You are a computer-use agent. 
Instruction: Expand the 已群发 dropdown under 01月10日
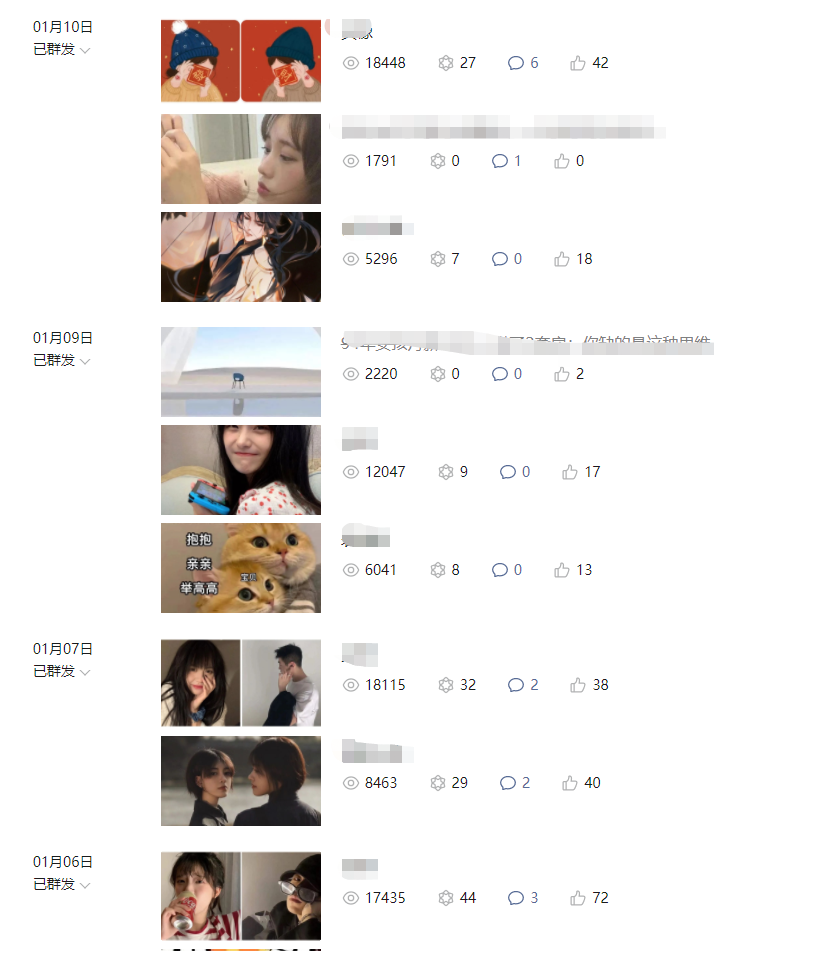(62, 49)
